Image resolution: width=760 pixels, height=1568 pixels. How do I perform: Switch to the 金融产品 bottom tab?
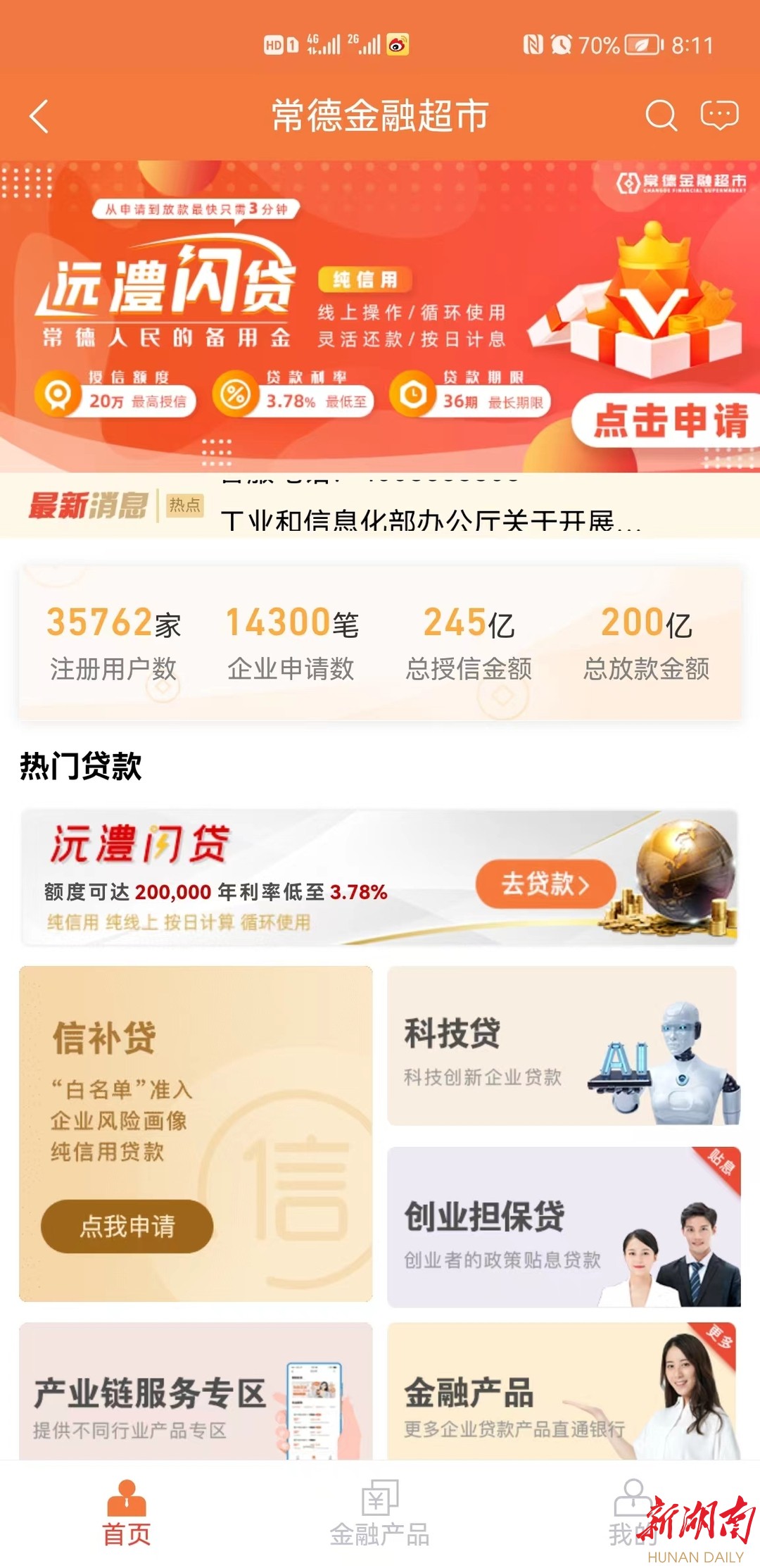(x=380, y=1514)
